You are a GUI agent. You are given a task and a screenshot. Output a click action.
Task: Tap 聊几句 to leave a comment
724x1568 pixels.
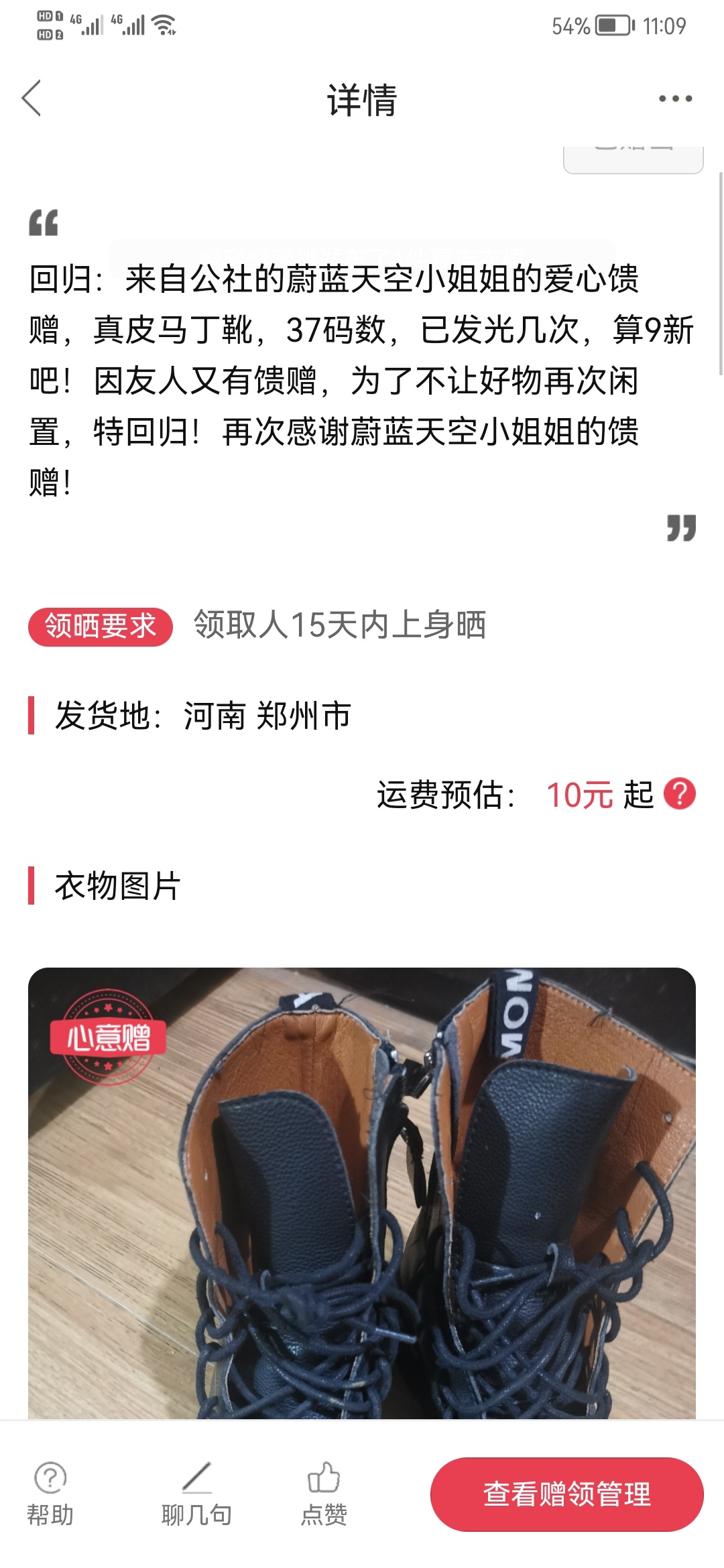[x=196, y=1494]
